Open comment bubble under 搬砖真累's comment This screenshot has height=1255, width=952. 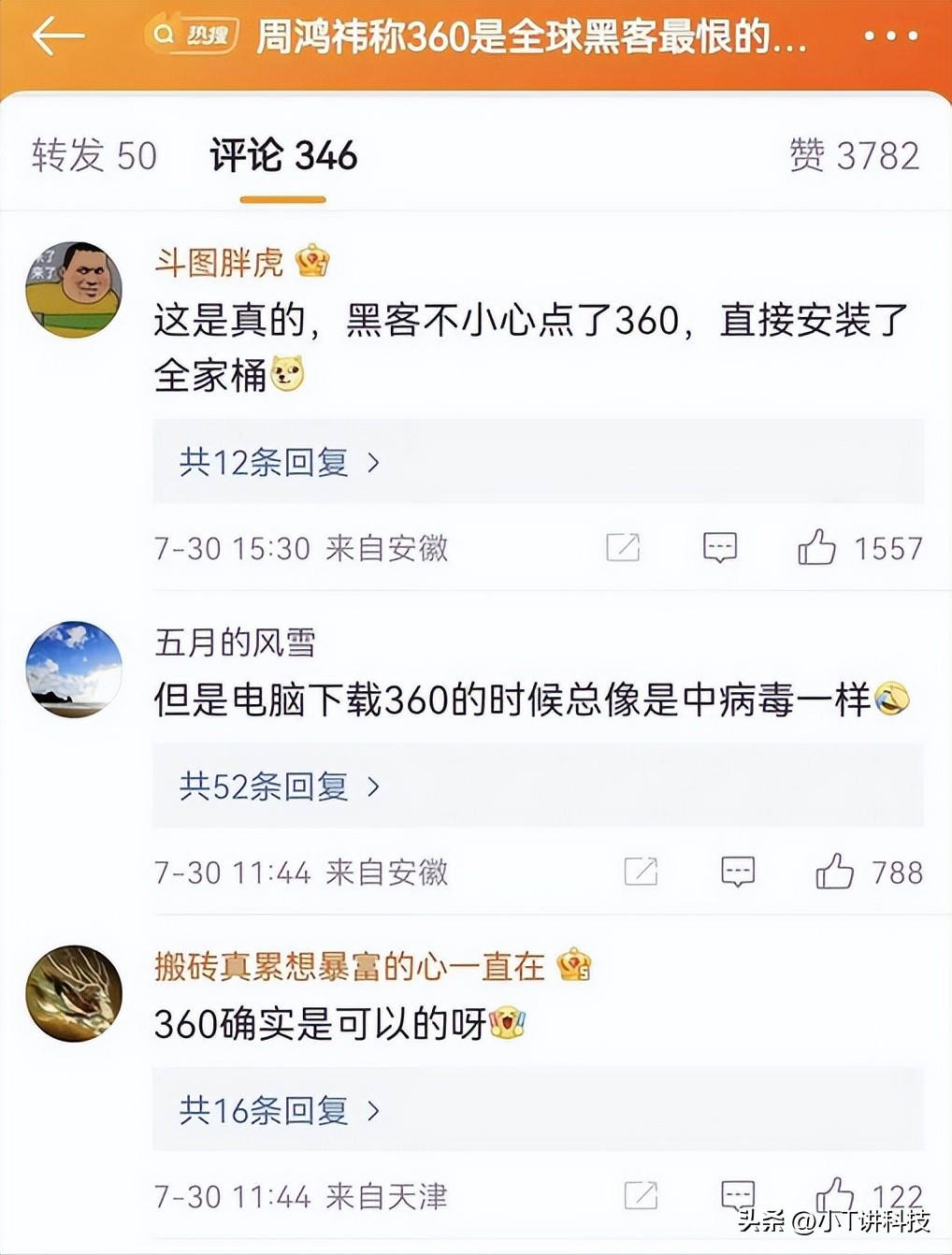point(737,1194)
